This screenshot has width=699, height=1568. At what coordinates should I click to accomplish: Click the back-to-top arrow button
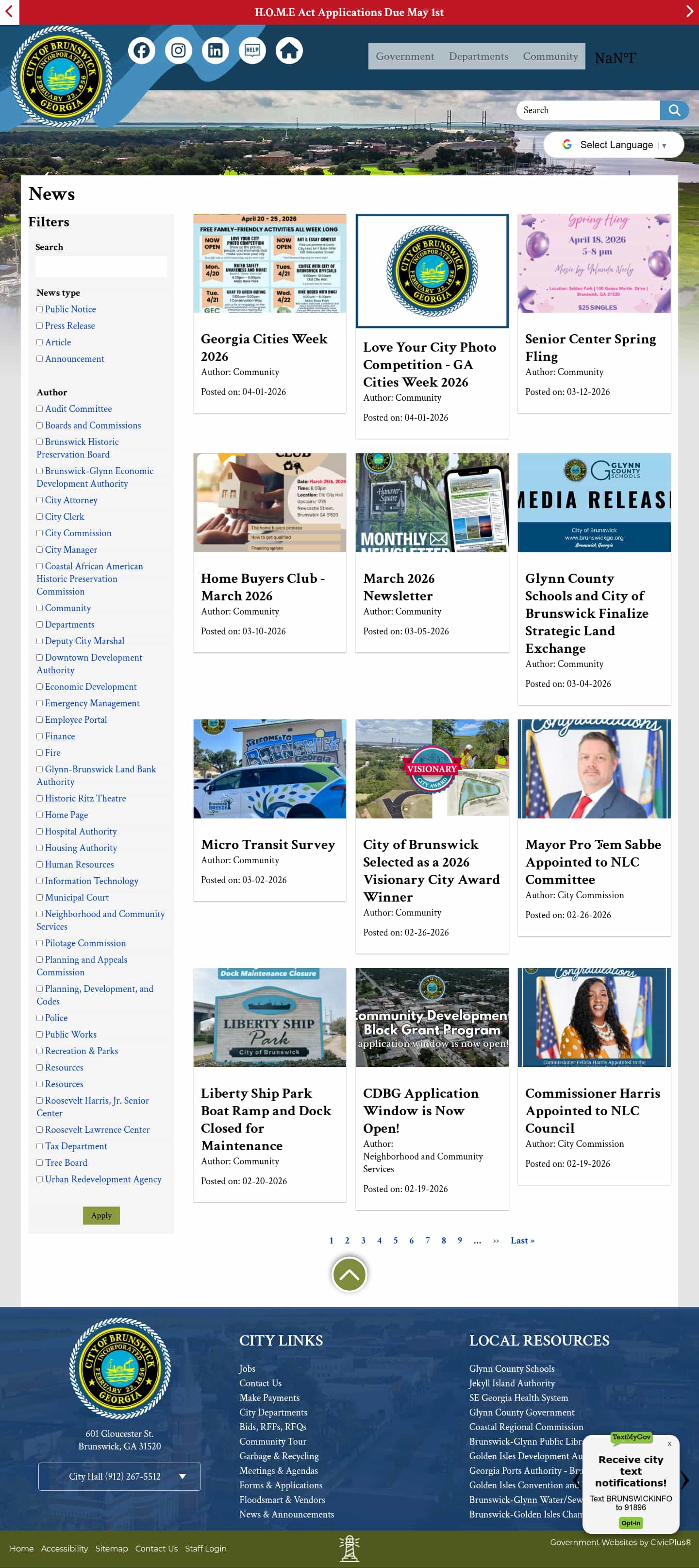[349, 1274]
